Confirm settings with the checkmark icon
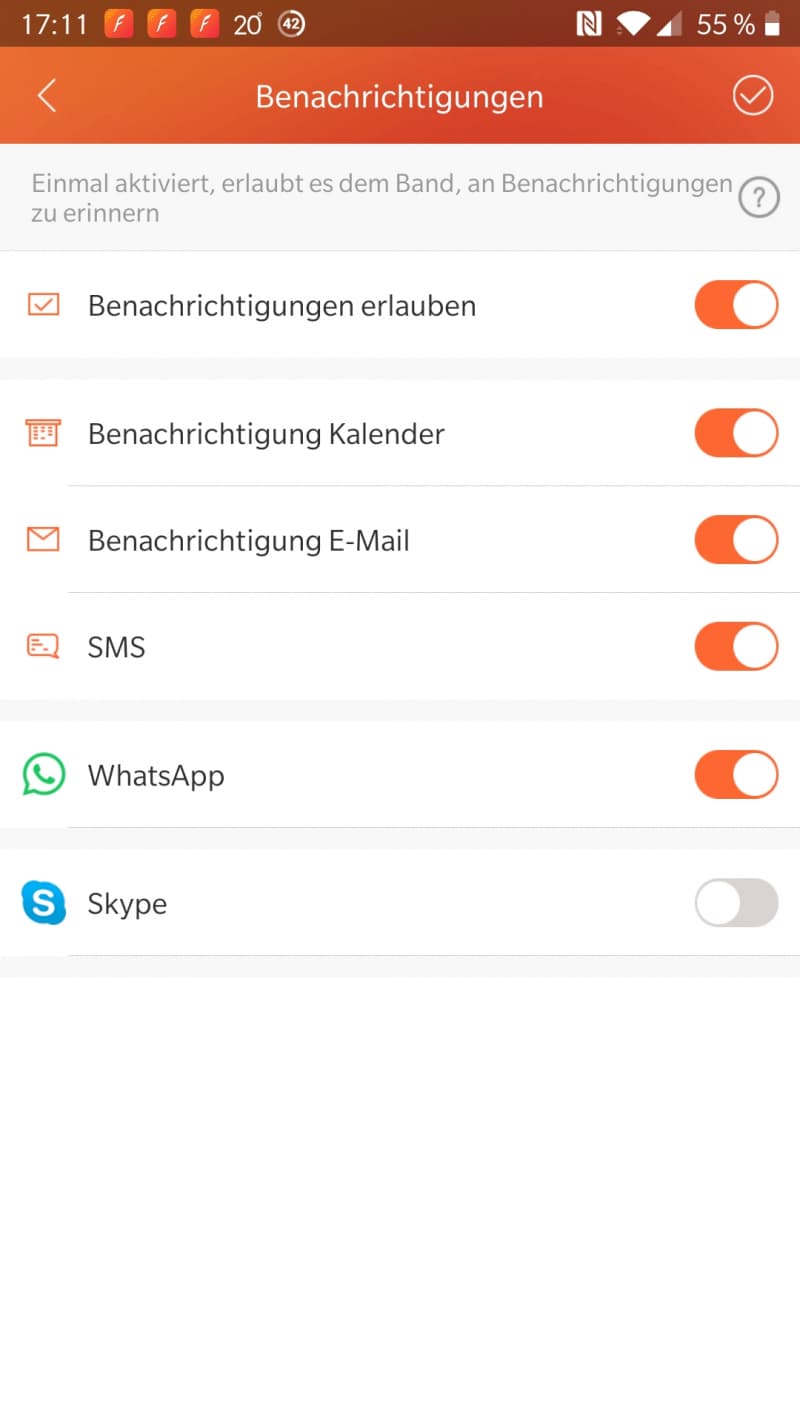Viewport: 800px width, 1423px height. point(753,96)
